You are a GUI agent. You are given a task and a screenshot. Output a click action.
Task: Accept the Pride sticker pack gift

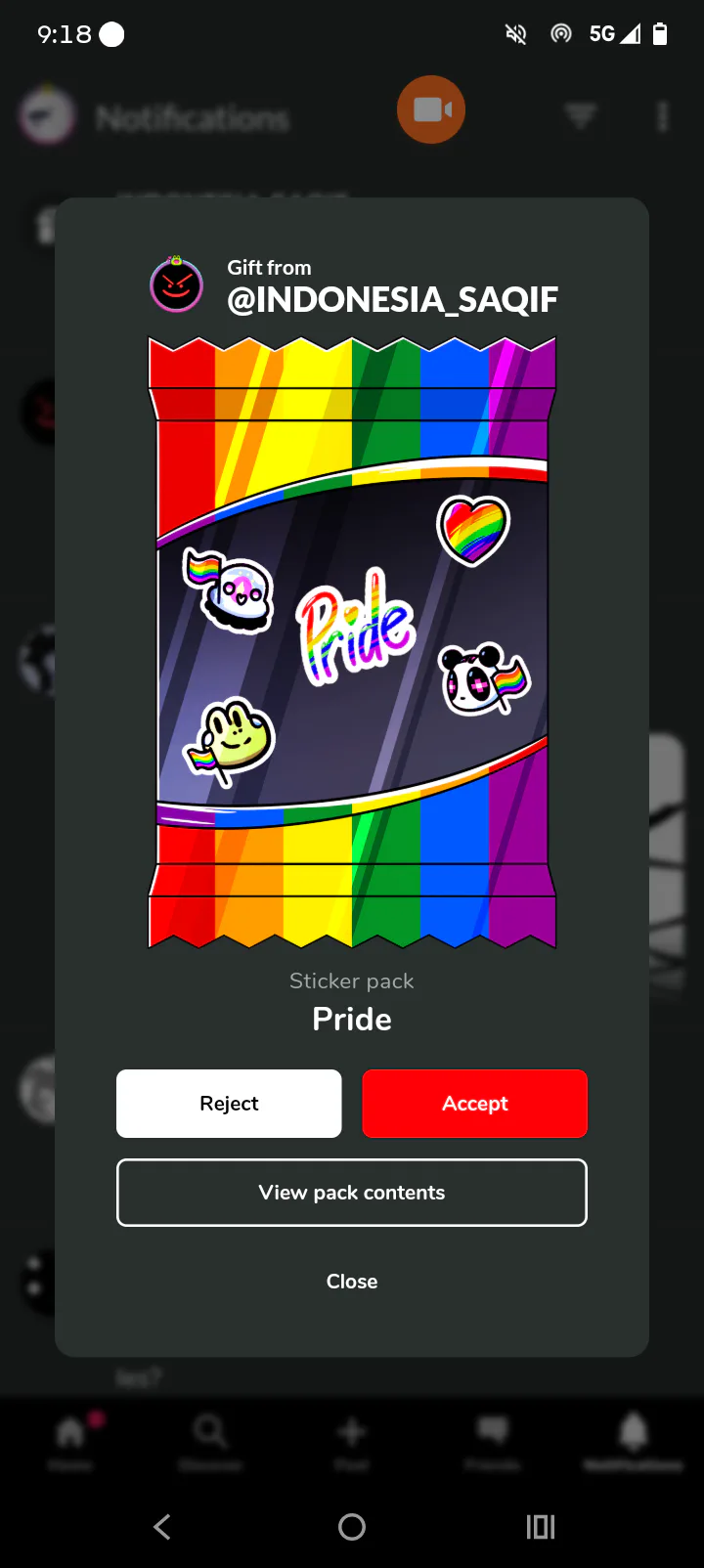tap(475, 1104)
